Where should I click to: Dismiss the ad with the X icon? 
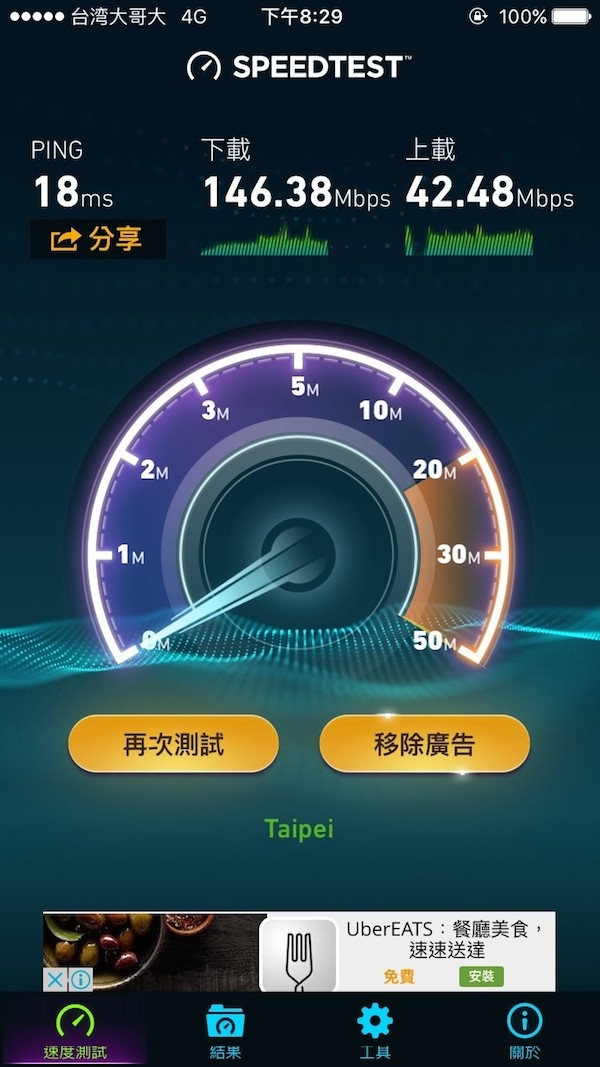55,980
